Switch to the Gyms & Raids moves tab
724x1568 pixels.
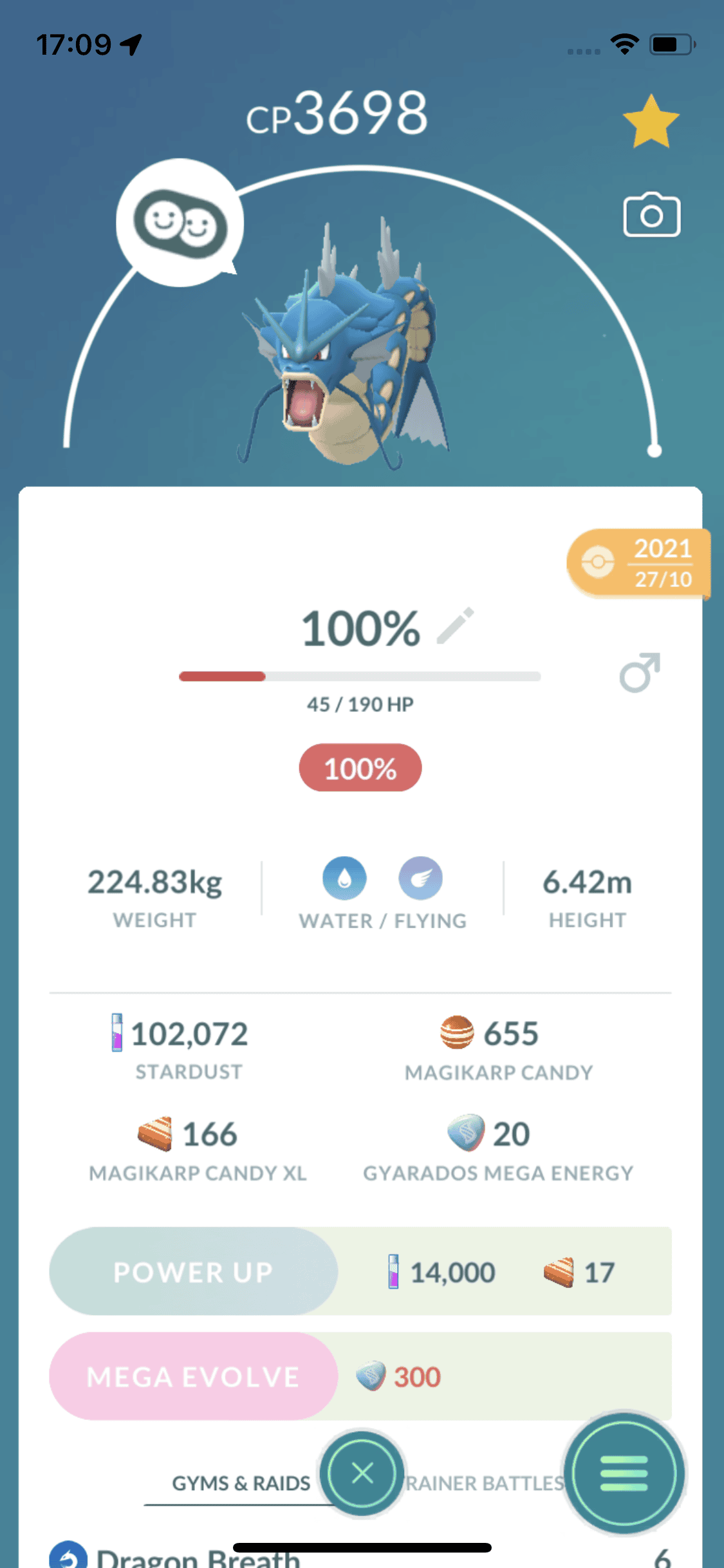pyautogui.click(x=241, y=1483)
